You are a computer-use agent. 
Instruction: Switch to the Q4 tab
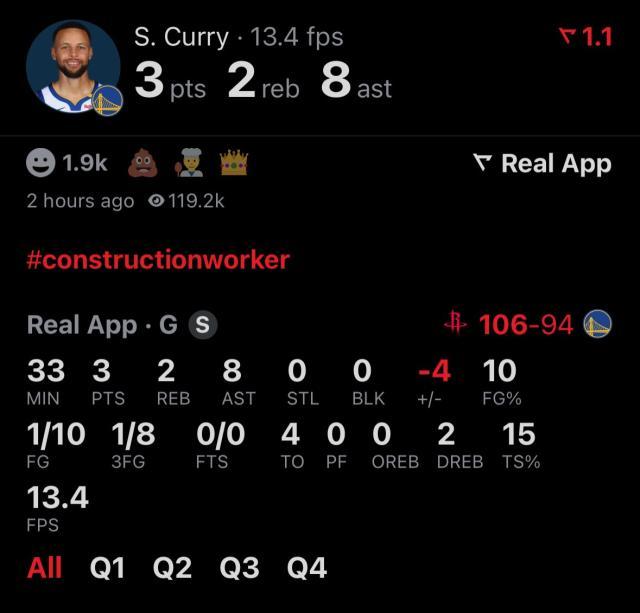point(306,568)
